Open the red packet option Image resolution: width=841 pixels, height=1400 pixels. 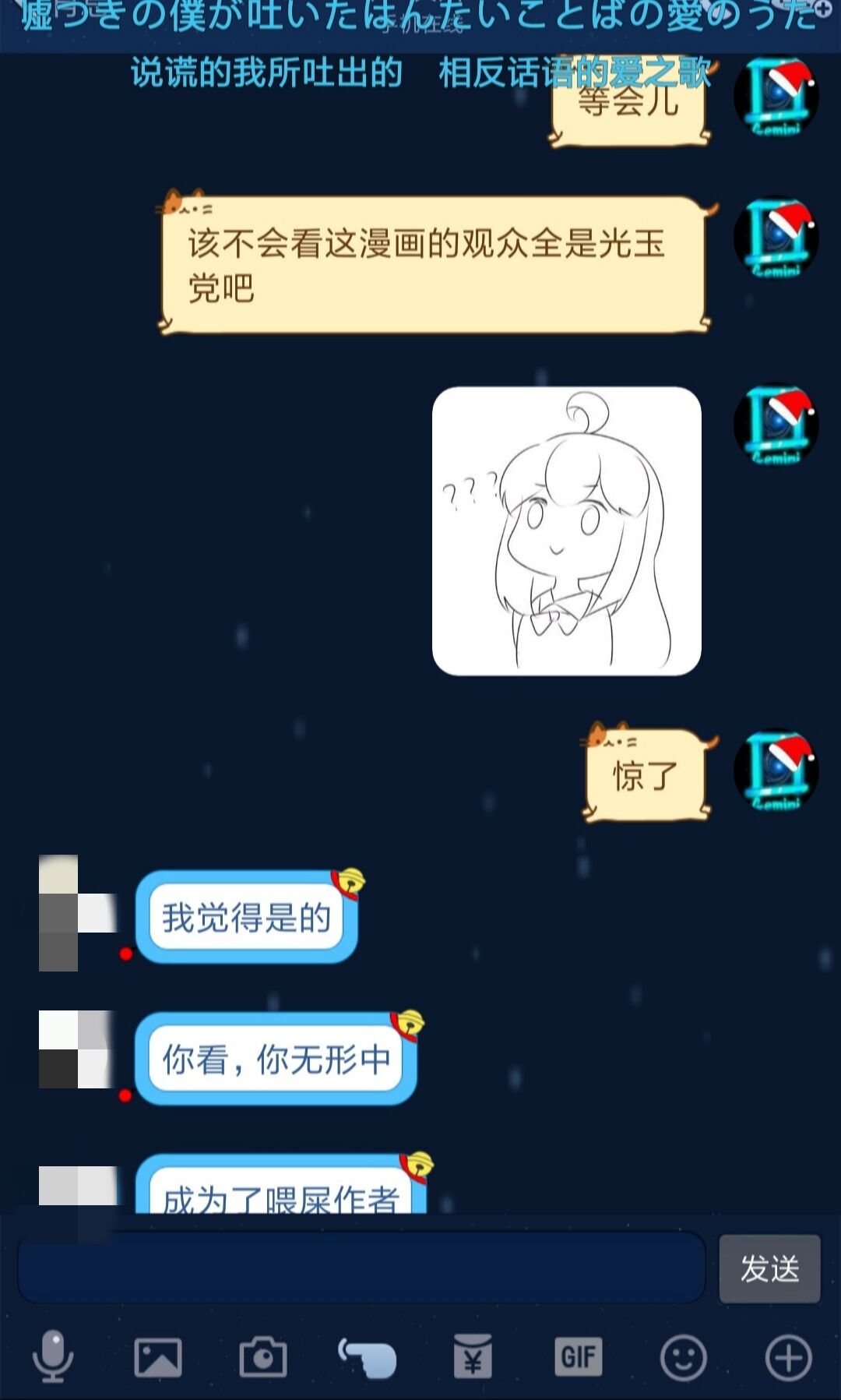point(473,1357)
